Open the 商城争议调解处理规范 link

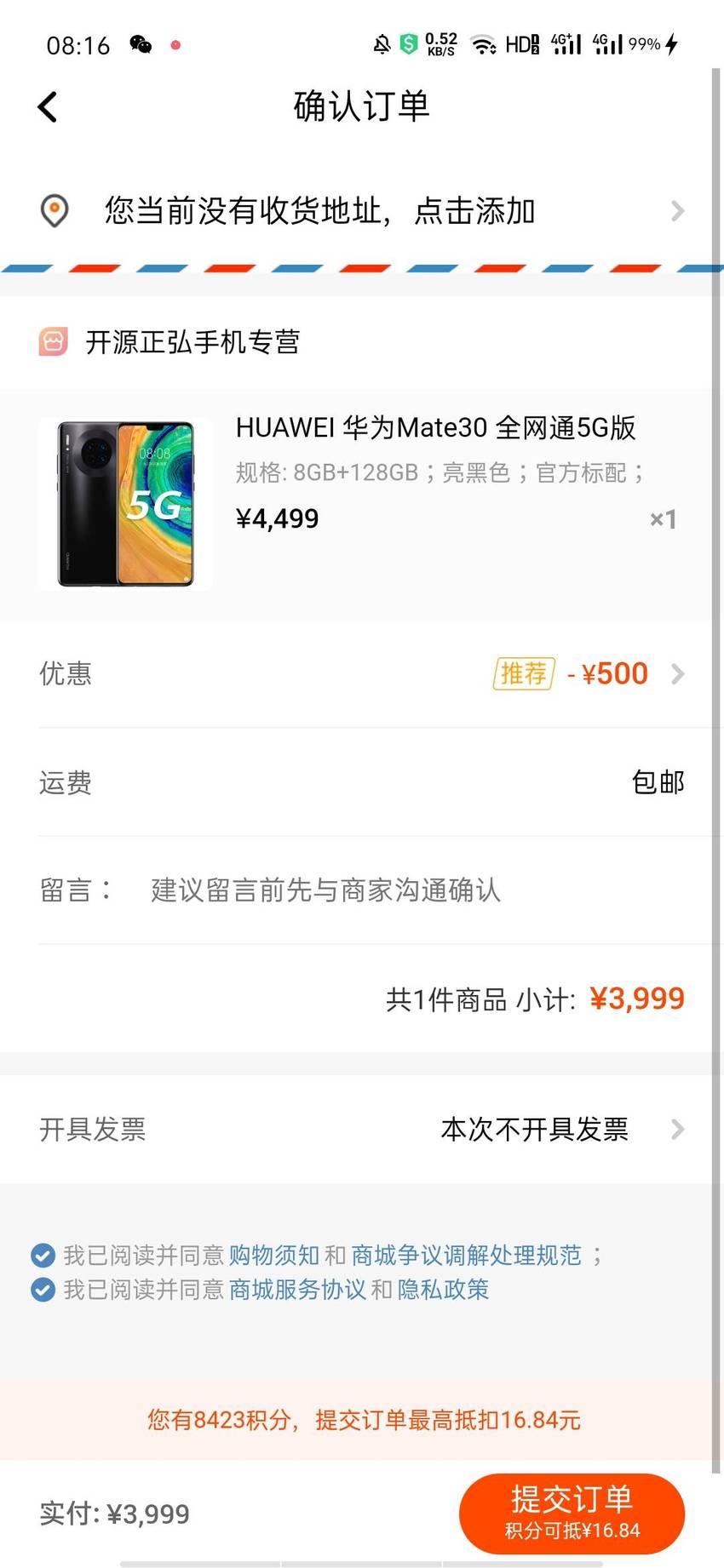[466, 1256]
